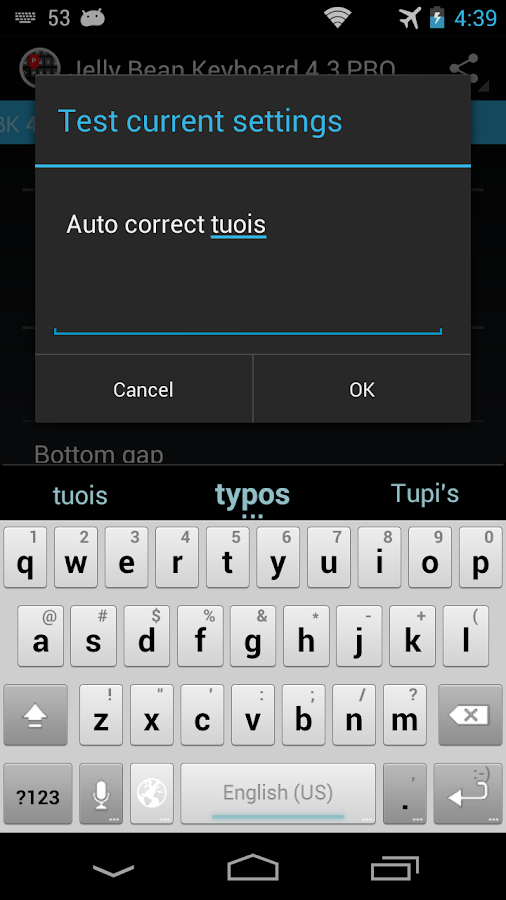Start voice input with the microphone key
Image resolution: width=506 pixels, height=900 pixels.
point(101,794)
